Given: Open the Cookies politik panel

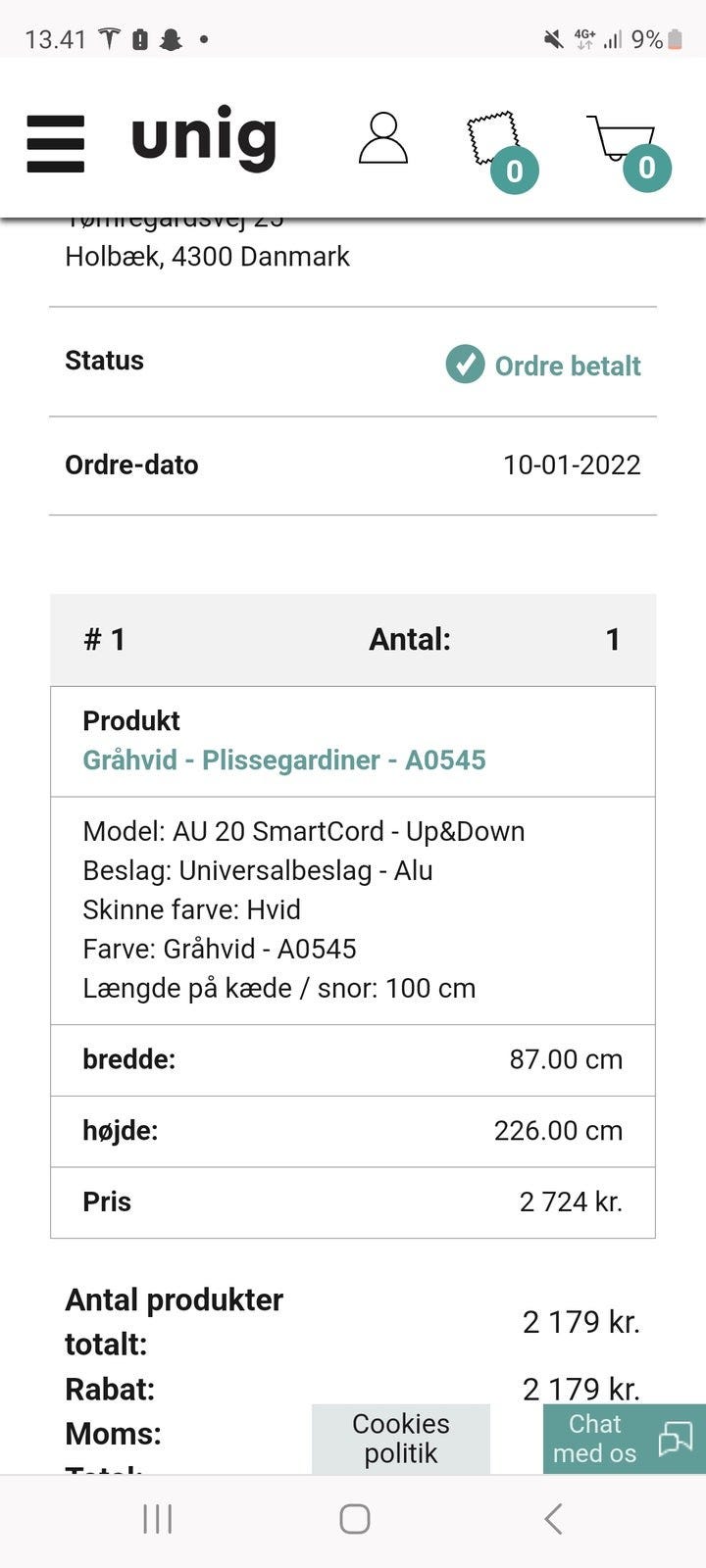Looking at the screenshot, I should coord(401,1438).
